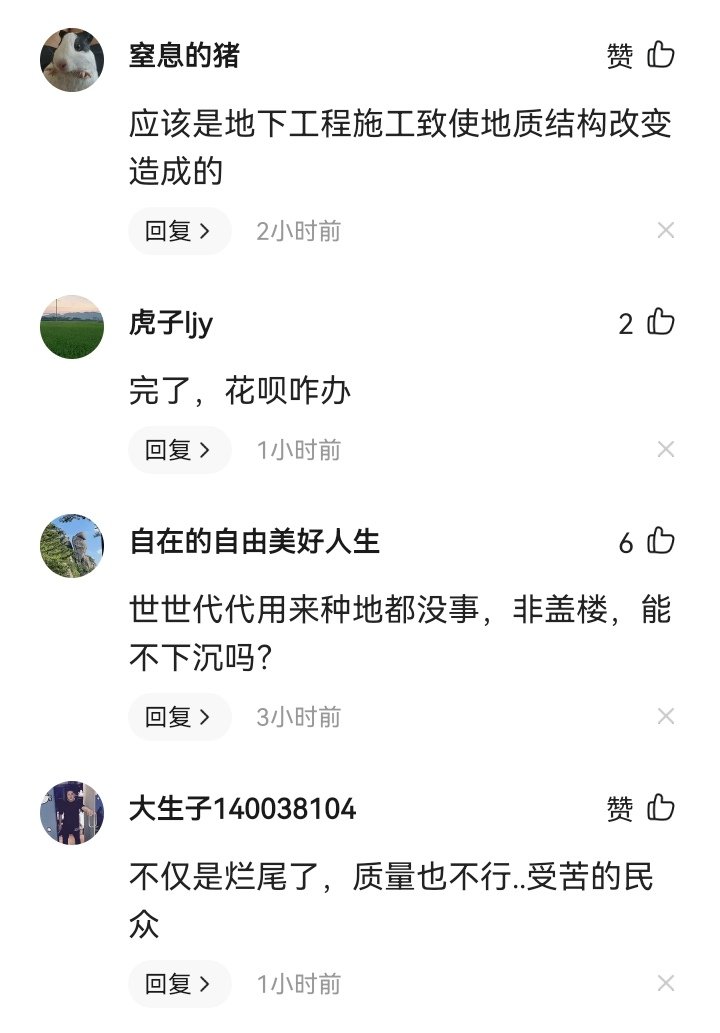Tap 虎子ljy's green field avatar

point(70,326)
